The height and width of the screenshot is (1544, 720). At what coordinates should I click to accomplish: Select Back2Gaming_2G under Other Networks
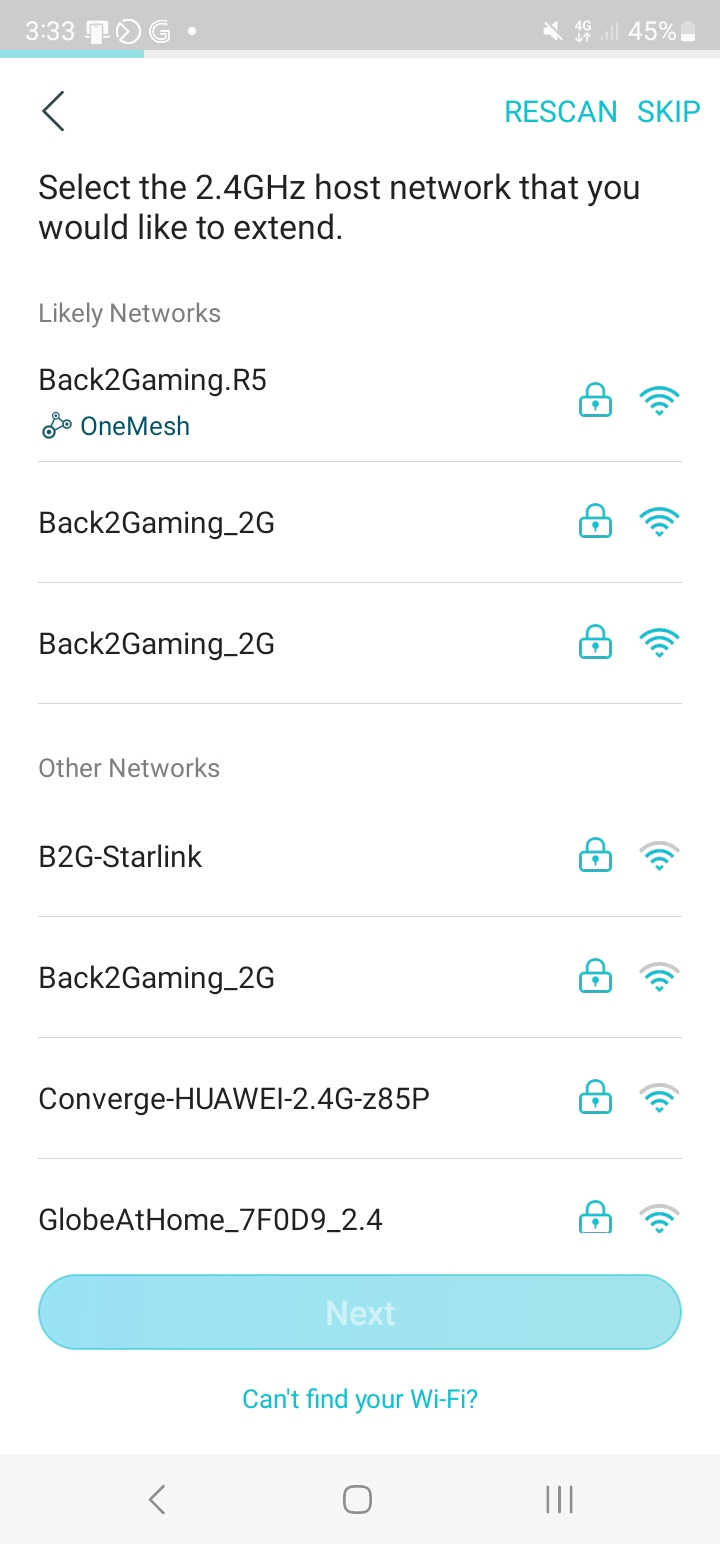360,978
